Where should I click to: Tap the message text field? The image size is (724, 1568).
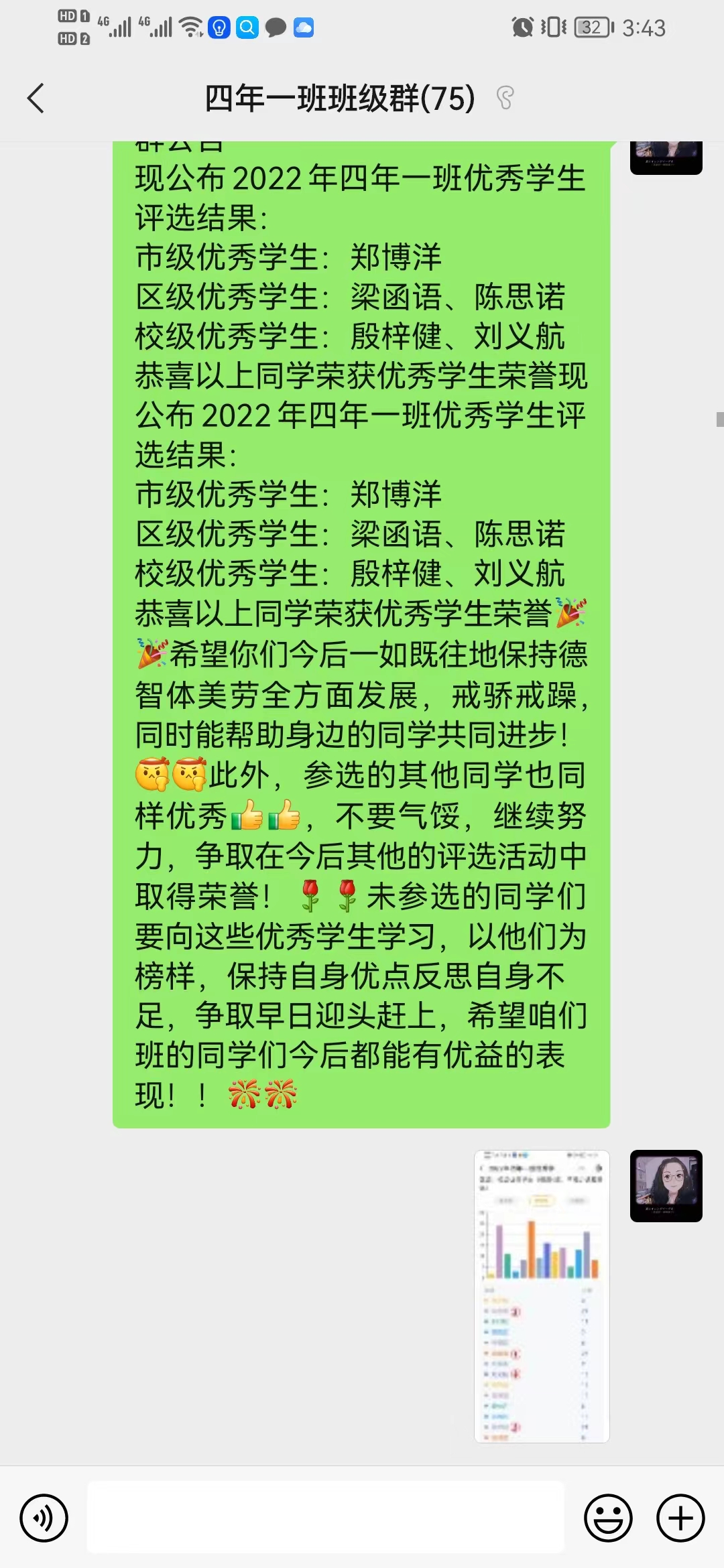click(x=326, y=1518)
